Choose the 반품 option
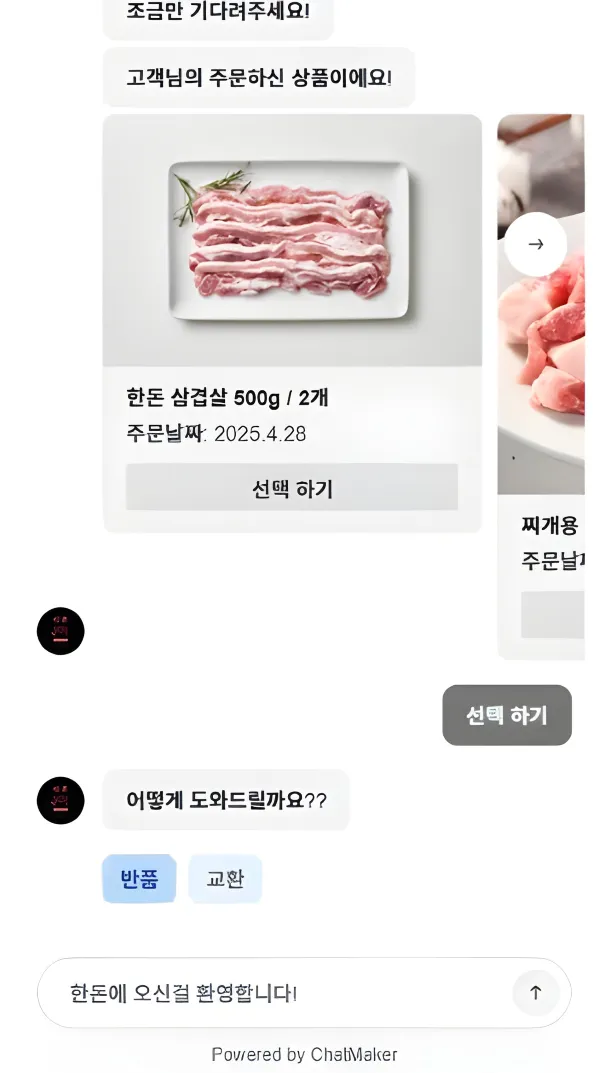The width and height of the screenshot is (600, 1073). (139, 879)
